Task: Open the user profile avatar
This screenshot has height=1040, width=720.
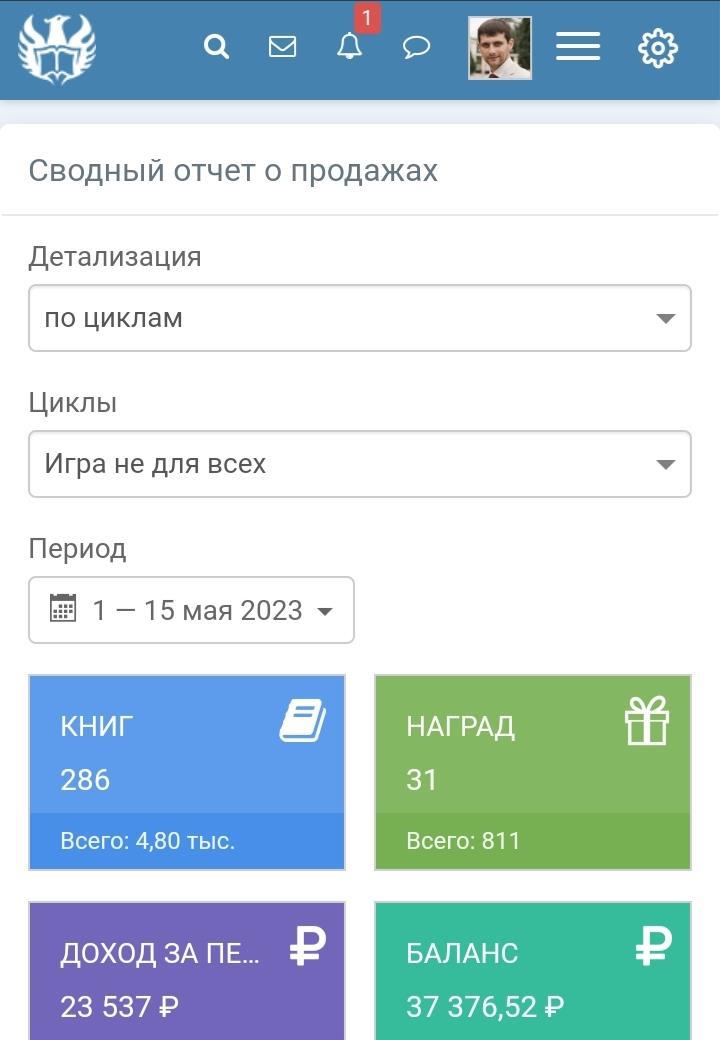Action: 500,48
